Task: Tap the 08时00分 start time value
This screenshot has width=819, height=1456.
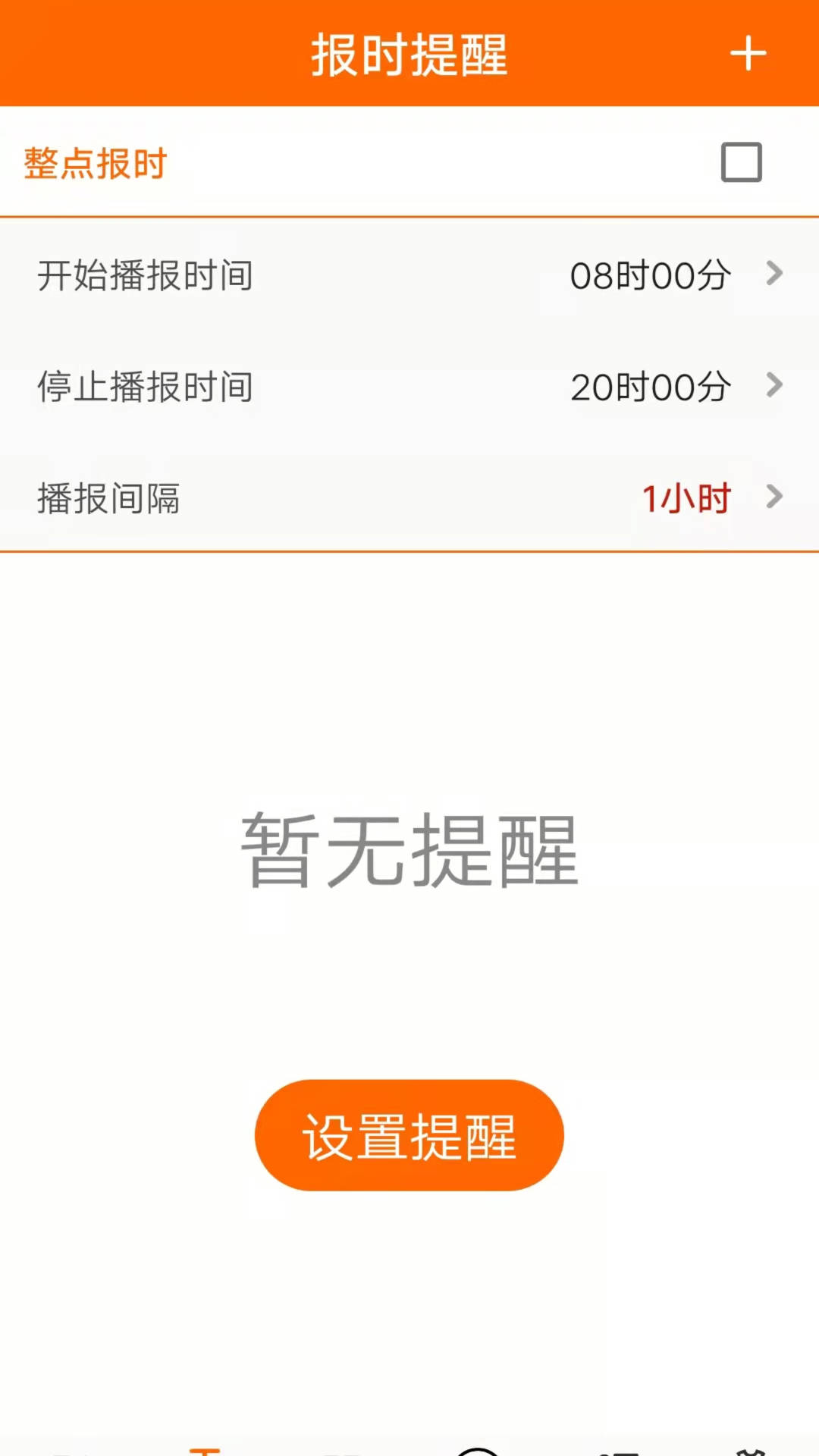Action: (x=651, y=276)
